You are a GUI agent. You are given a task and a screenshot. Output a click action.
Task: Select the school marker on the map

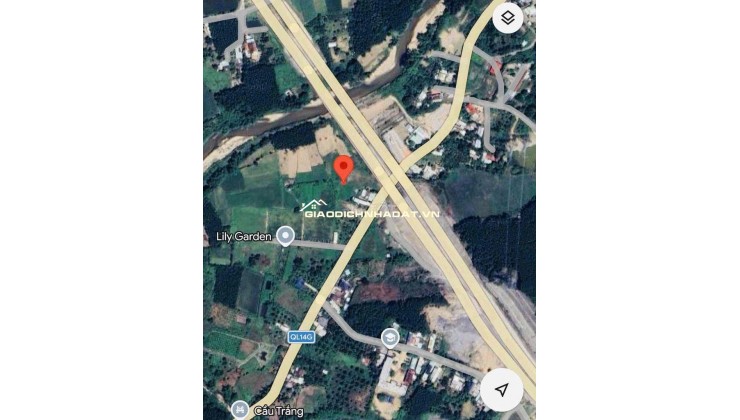391,338
